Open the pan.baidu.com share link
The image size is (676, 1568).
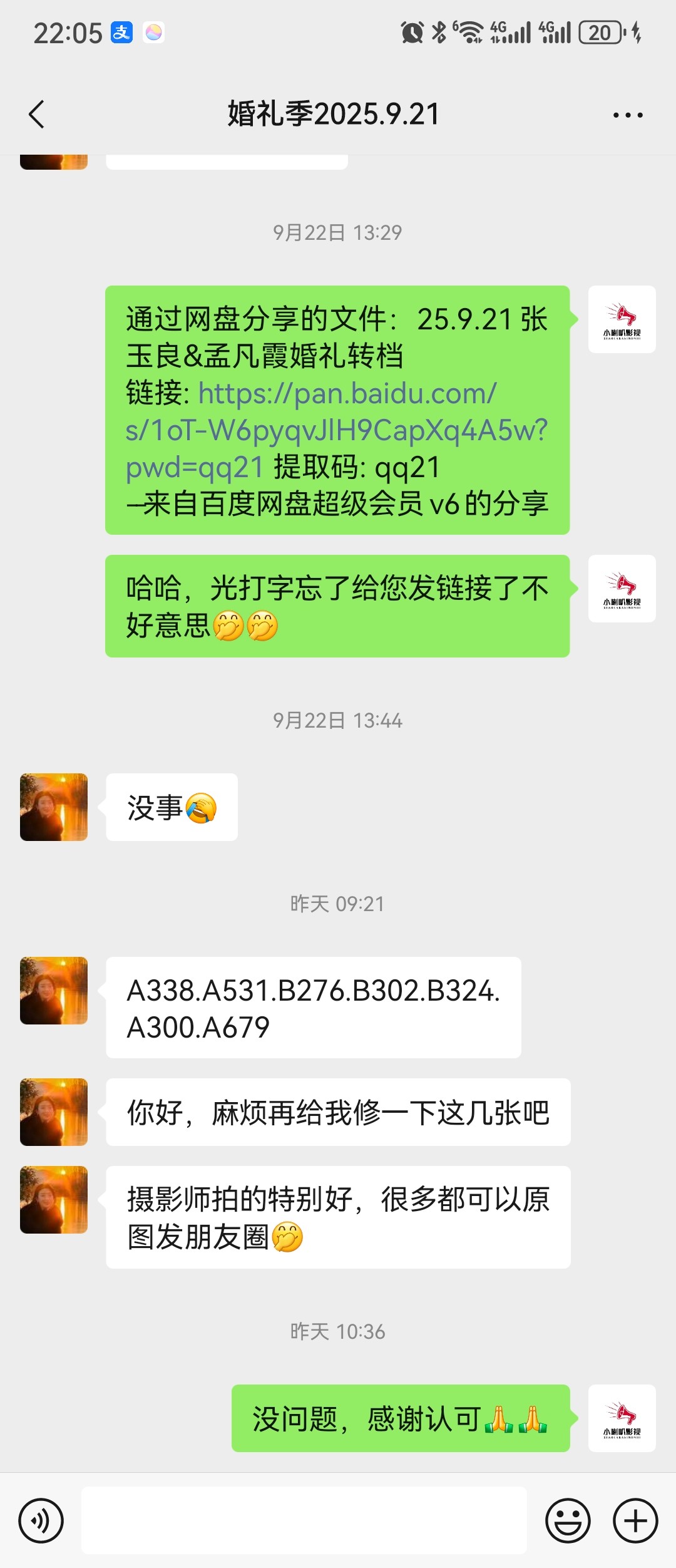(x=336, y=430)
